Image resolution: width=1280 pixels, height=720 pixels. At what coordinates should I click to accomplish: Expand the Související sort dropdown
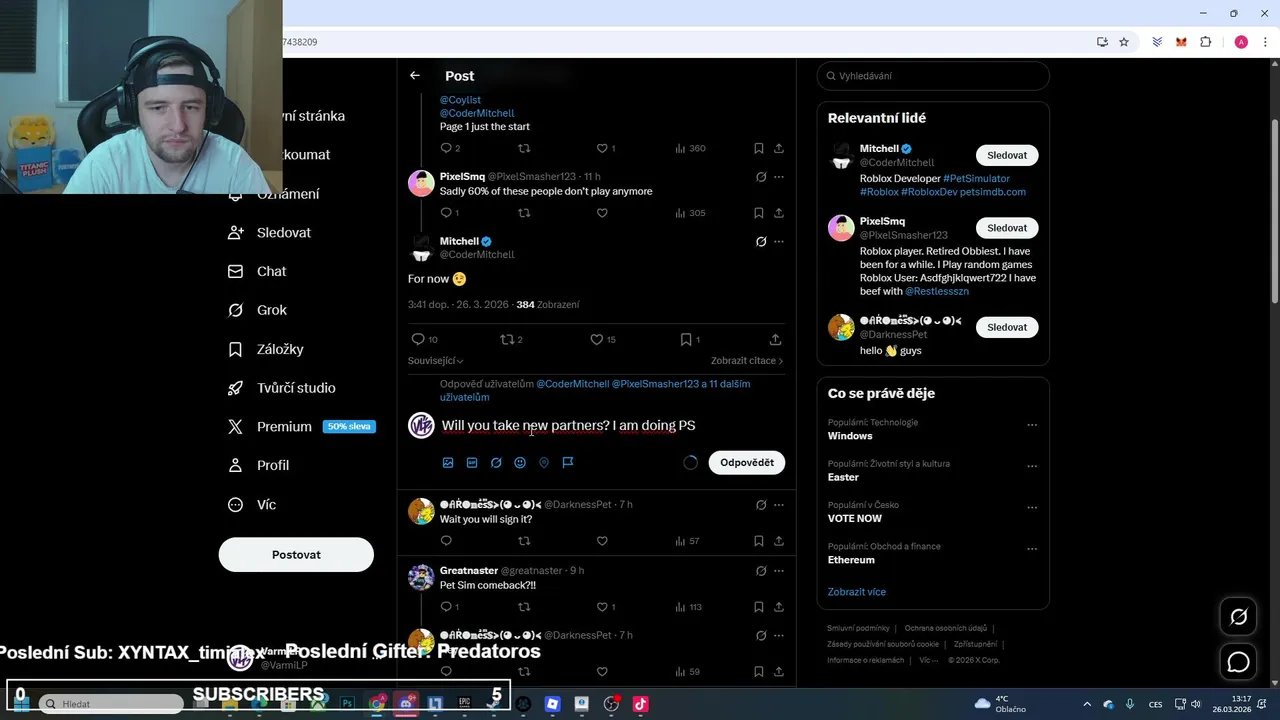click(x=436, y=361)
